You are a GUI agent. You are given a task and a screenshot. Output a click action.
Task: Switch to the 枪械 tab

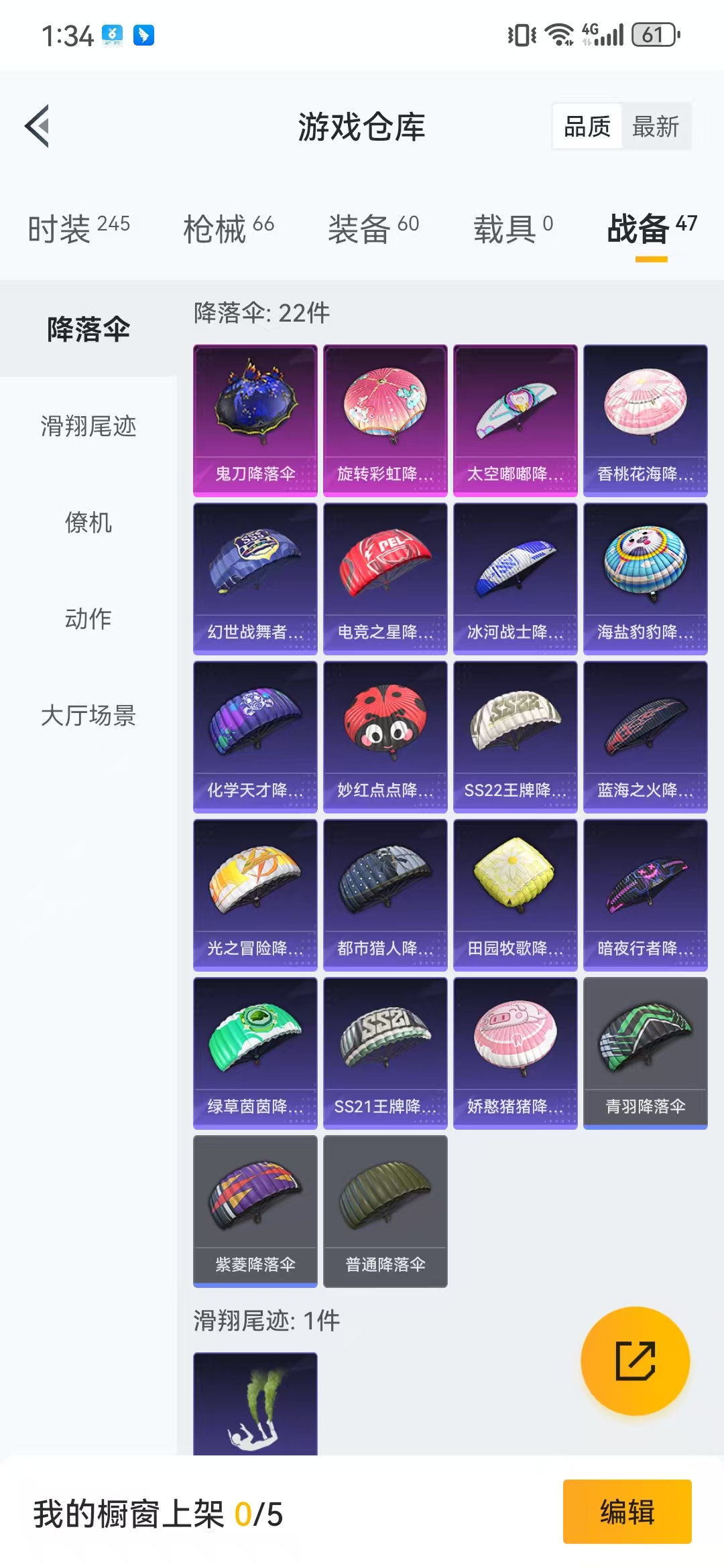point(229,229)
